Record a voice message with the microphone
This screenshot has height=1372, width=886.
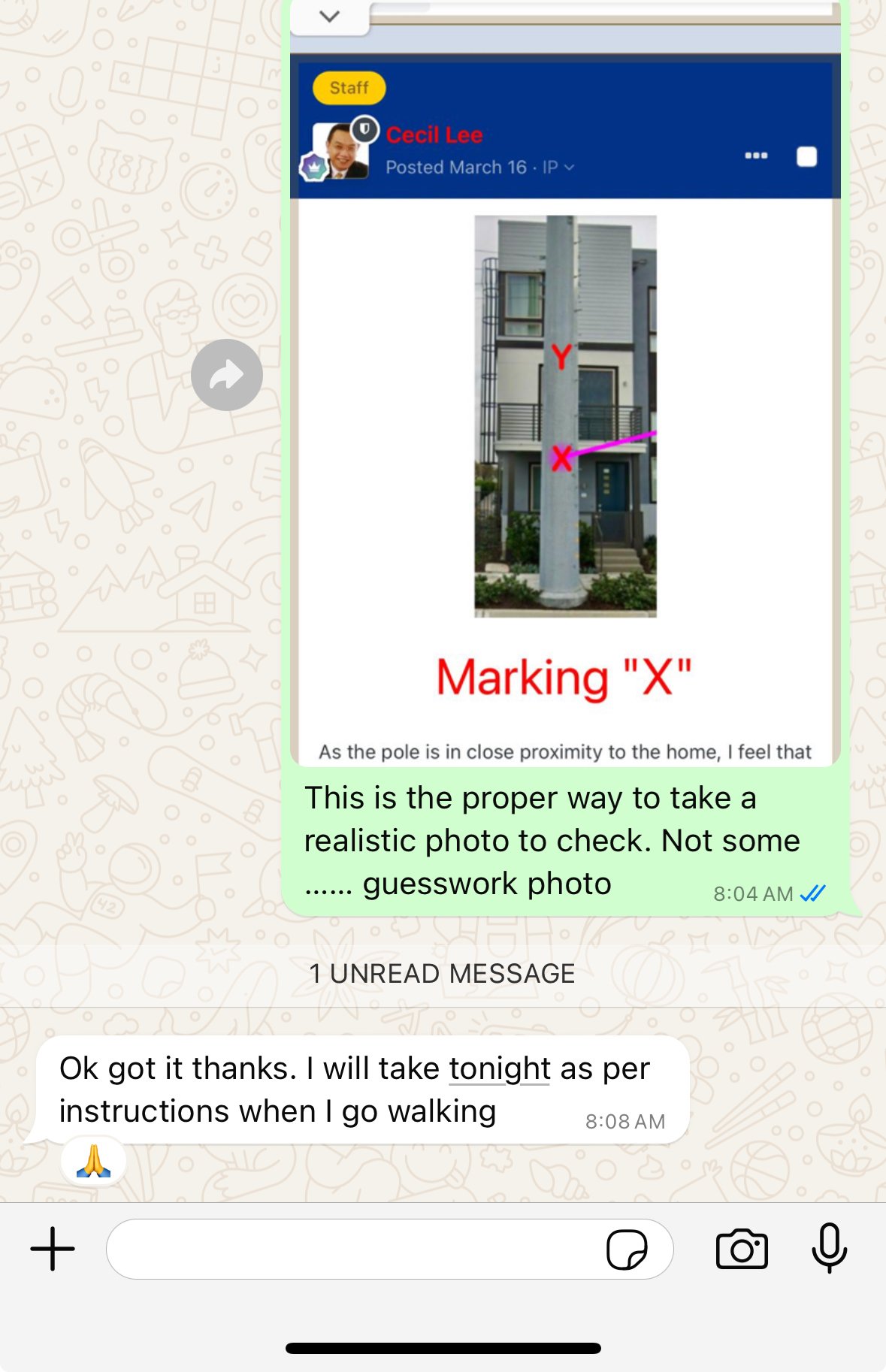point(830,1249)
